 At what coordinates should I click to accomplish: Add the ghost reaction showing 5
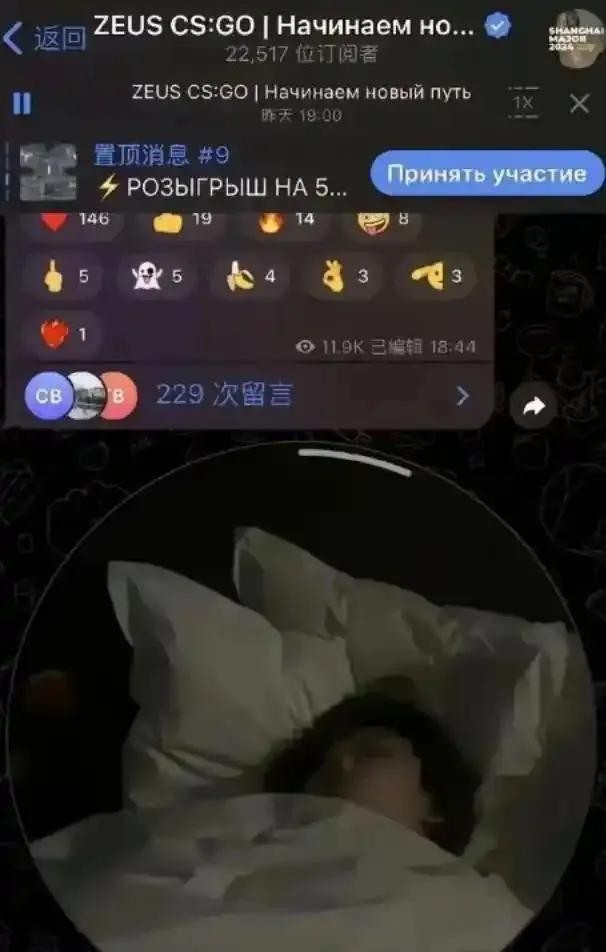coord(155,277)
